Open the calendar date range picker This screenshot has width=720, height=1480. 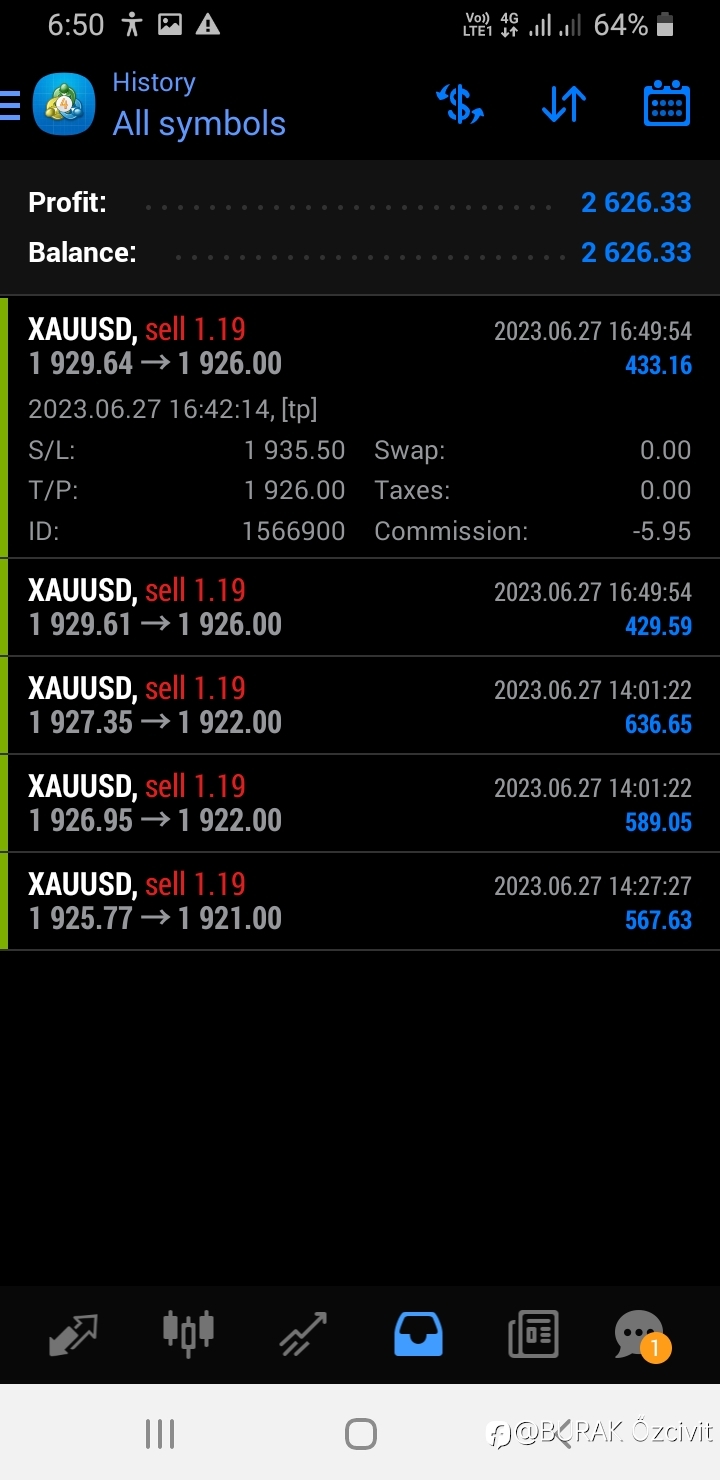667,104
